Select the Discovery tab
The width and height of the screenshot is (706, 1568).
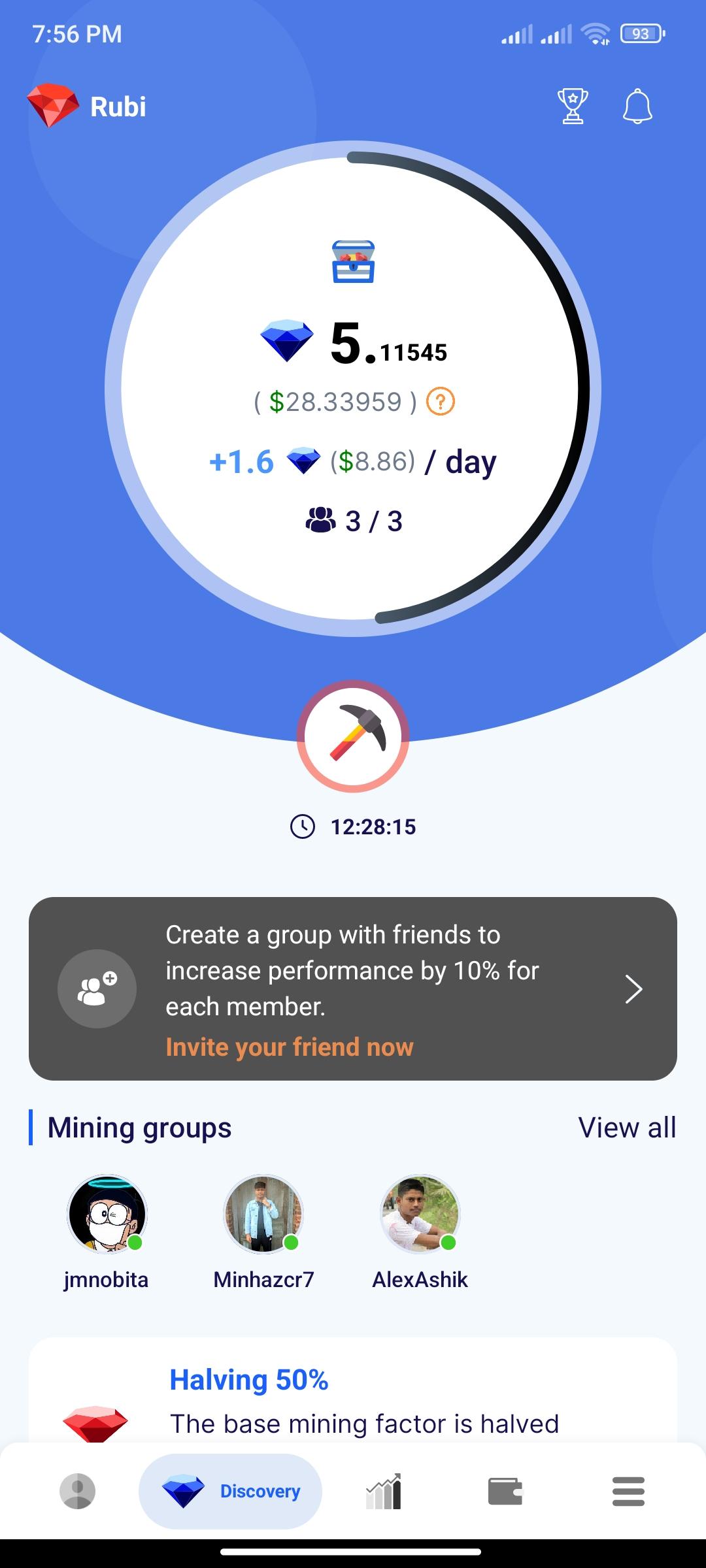[x=230, y=1492]
